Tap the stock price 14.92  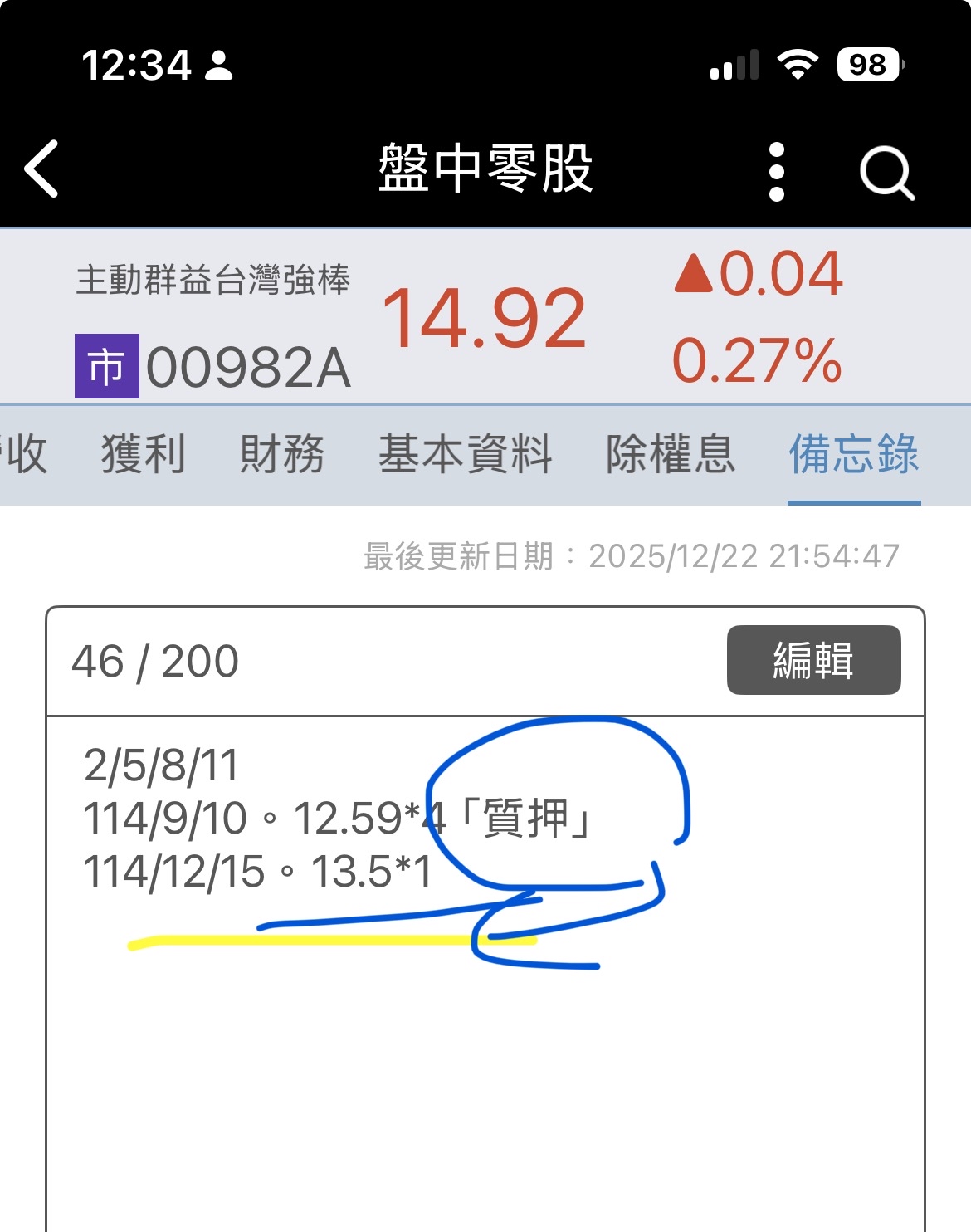(487, 318)
